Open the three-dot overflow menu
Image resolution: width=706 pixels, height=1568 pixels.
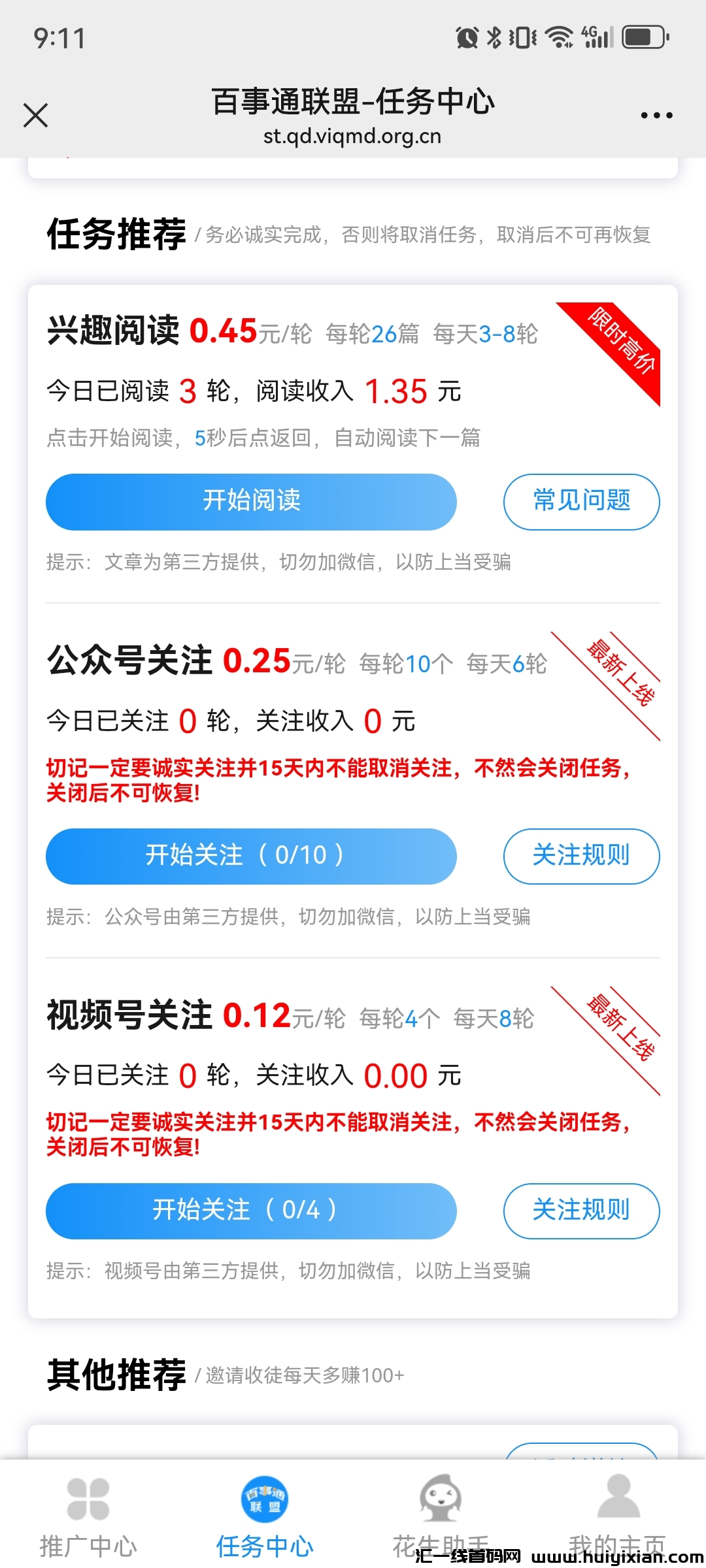(x=656, y=116)
